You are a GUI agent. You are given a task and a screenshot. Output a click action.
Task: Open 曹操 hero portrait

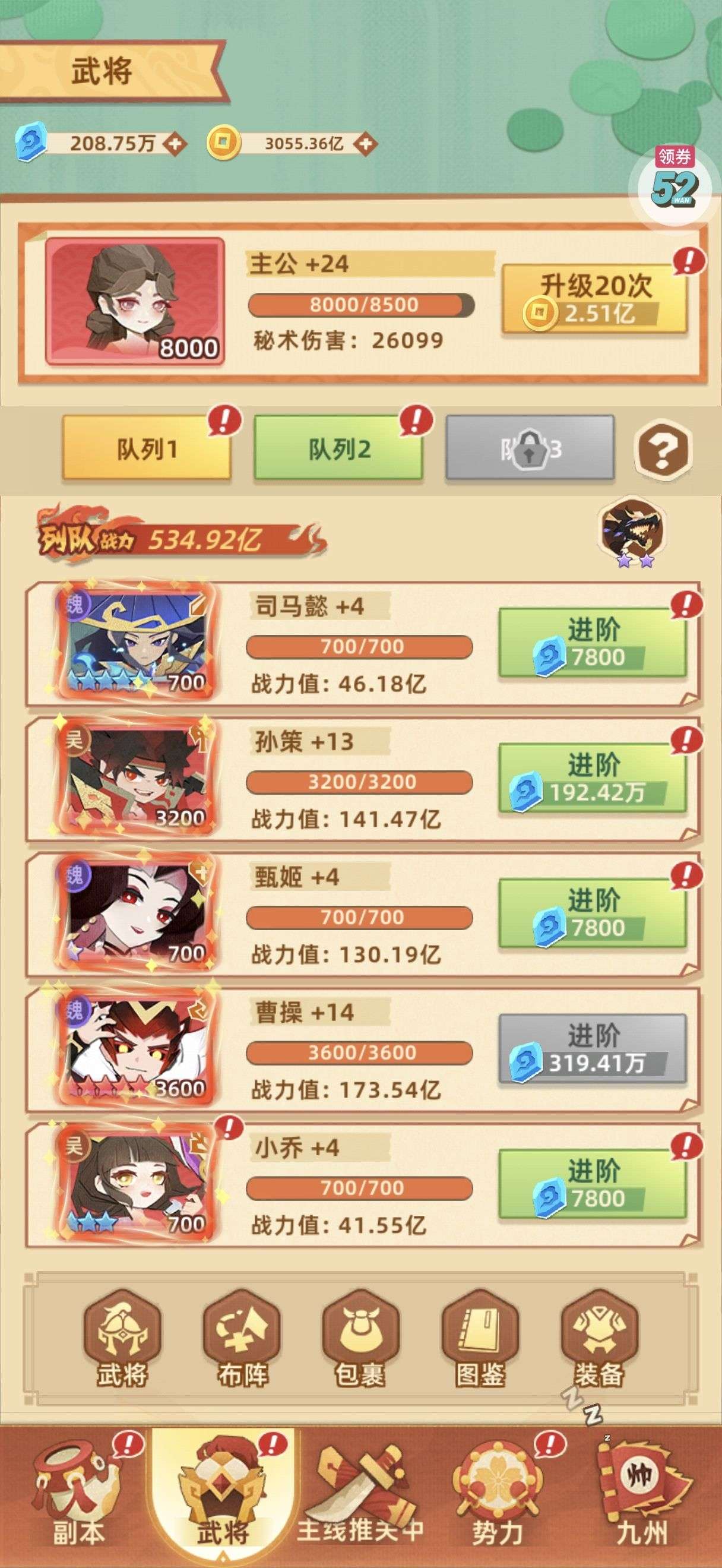136,1049
